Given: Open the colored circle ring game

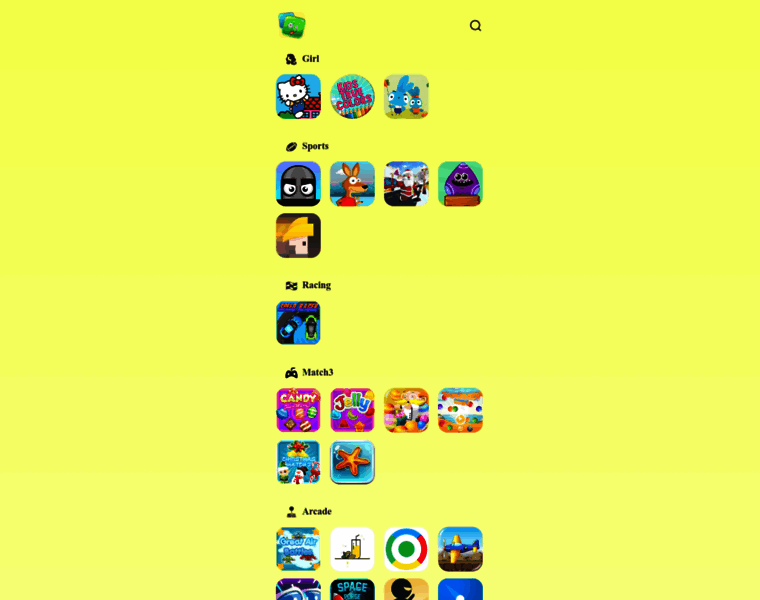Looking at the screenshot, I should [x=406, y=549].
